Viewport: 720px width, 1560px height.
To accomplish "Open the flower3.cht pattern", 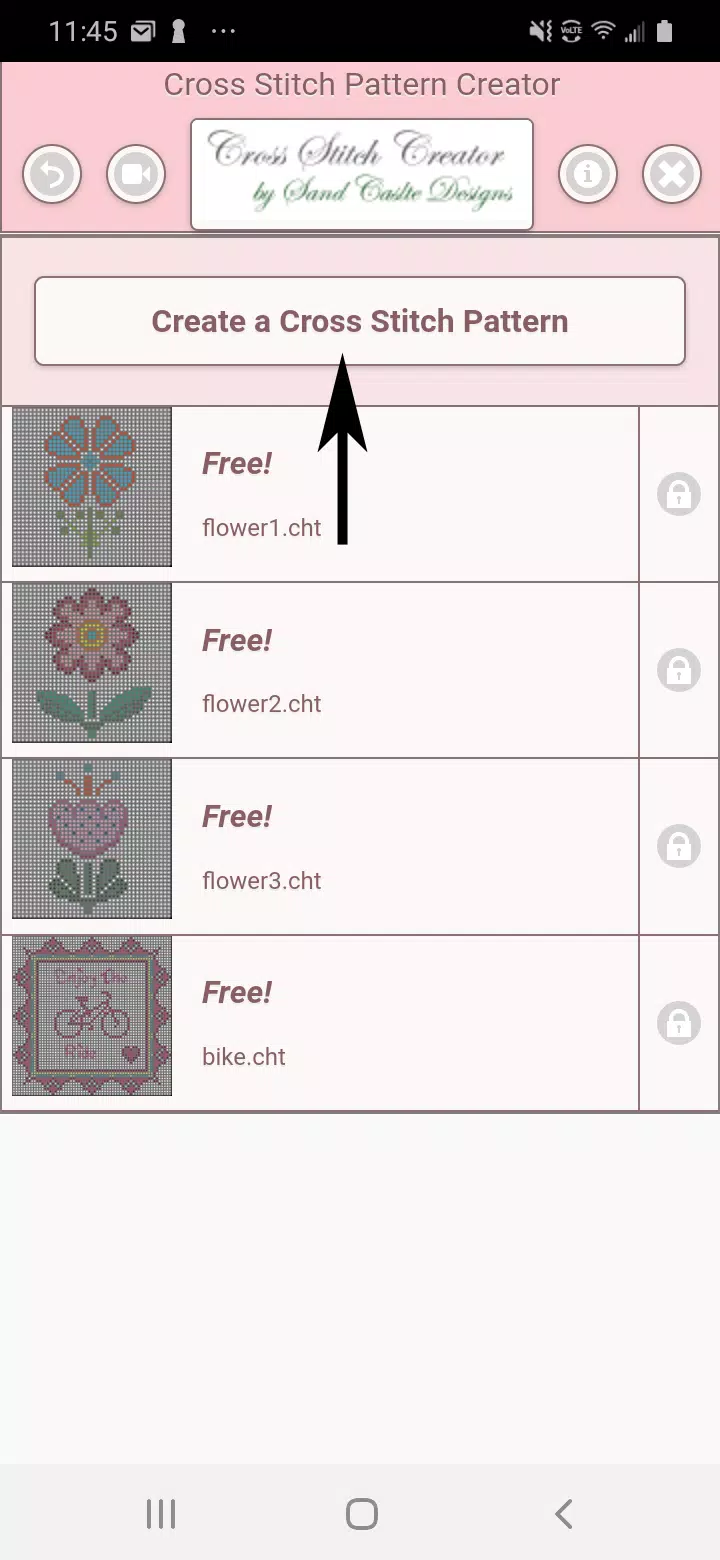I will click(320, 847).
